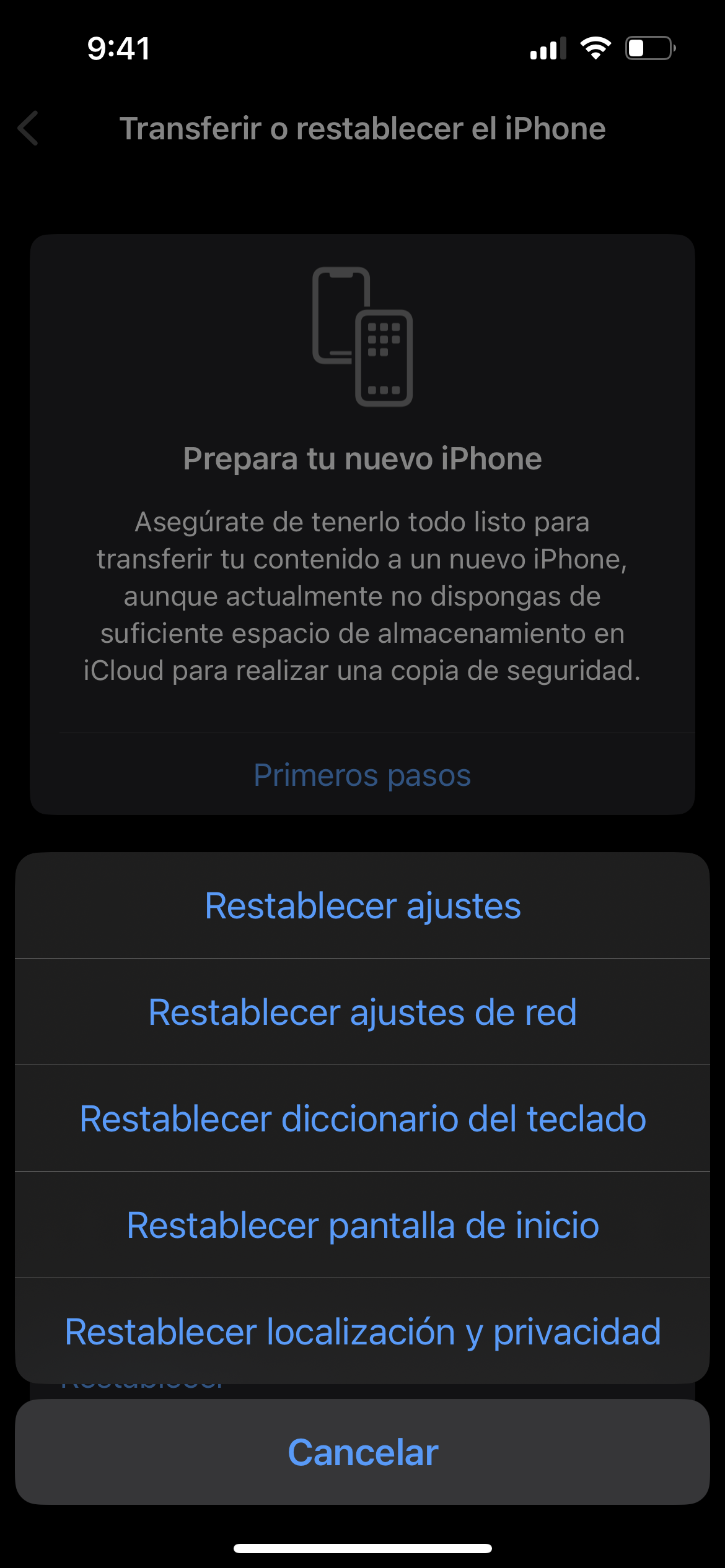The image size is (725, 1568).
Task: Dismiss the sheet with Cancelar
Action: (362, 1452)
